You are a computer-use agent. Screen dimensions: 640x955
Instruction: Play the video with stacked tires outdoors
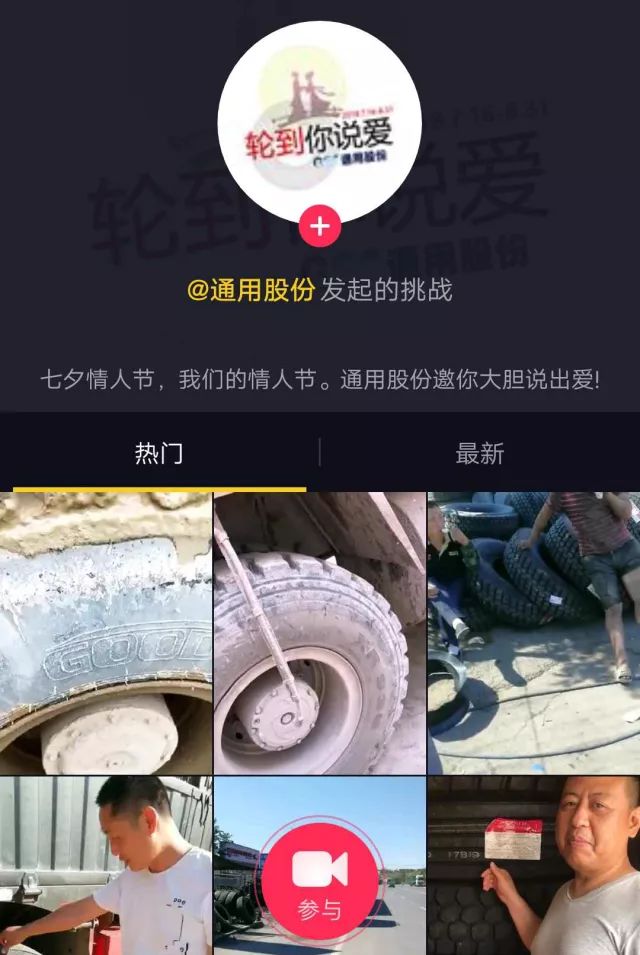(534, 633)
